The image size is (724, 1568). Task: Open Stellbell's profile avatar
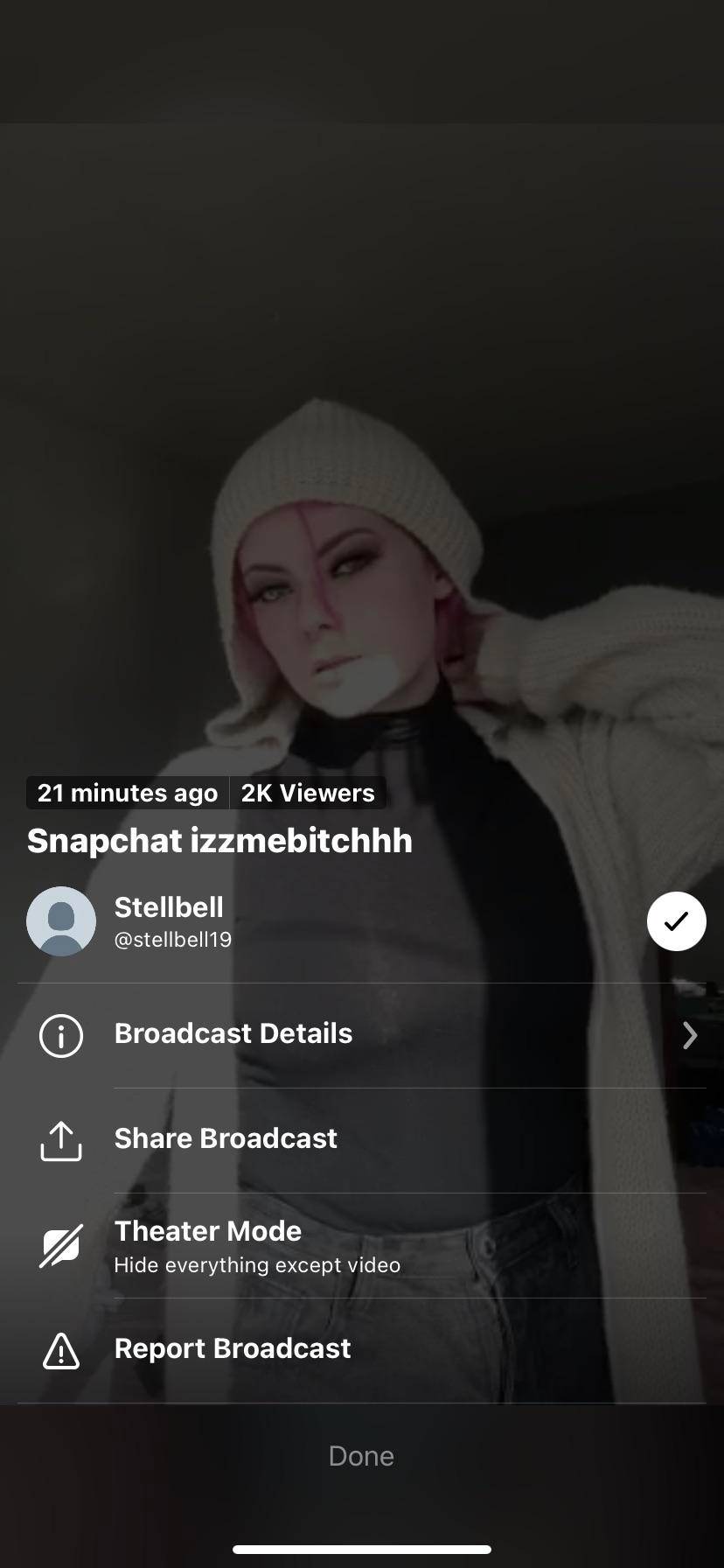click(61, 920)
